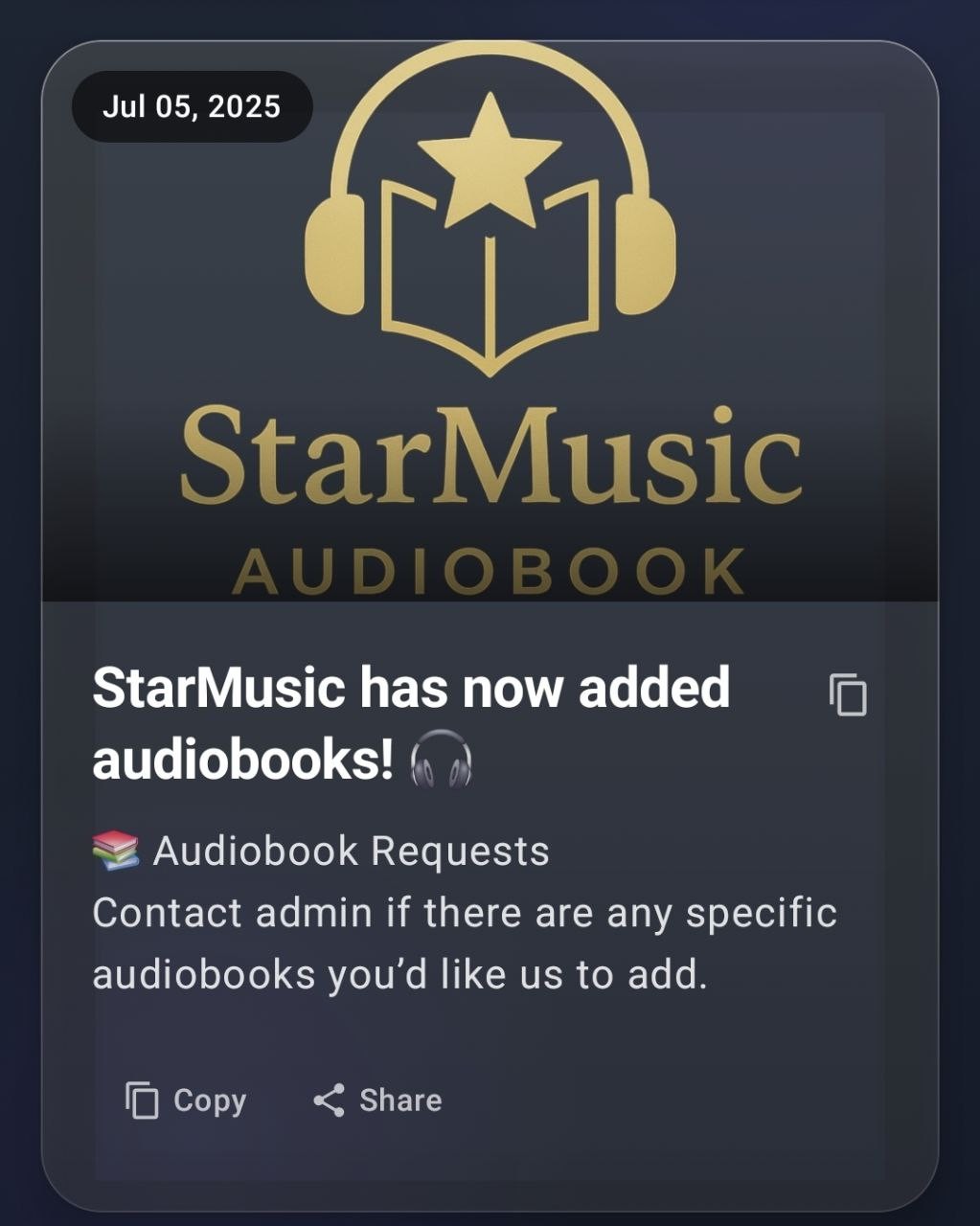
Task: Tap the Copy button below the post
Action: 186,1101
